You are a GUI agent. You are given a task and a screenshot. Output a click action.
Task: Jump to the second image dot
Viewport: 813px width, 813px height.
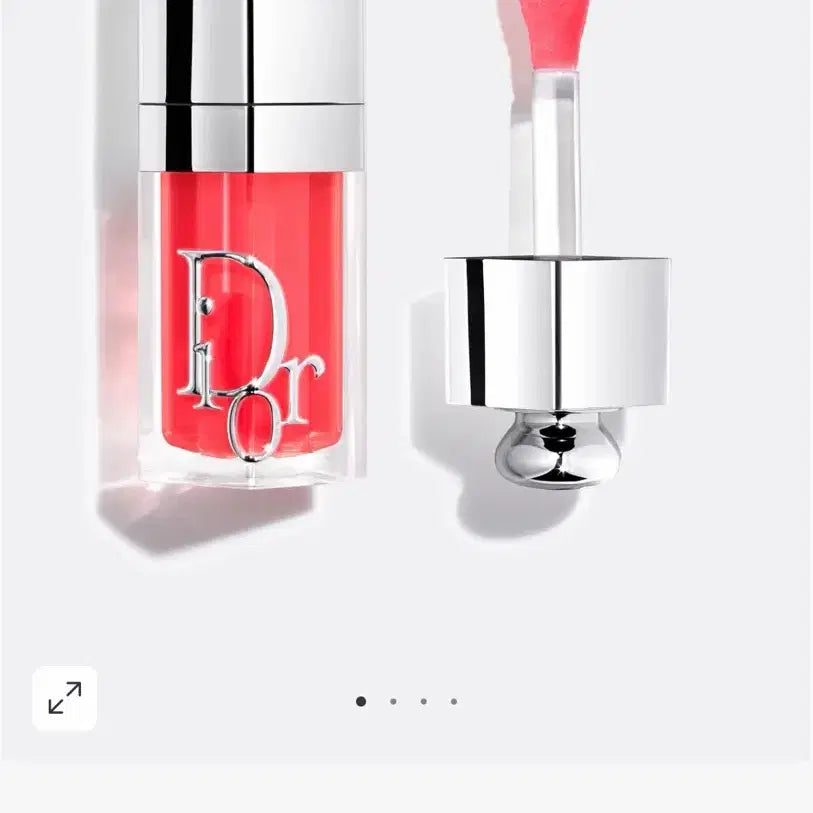[393, 702]
